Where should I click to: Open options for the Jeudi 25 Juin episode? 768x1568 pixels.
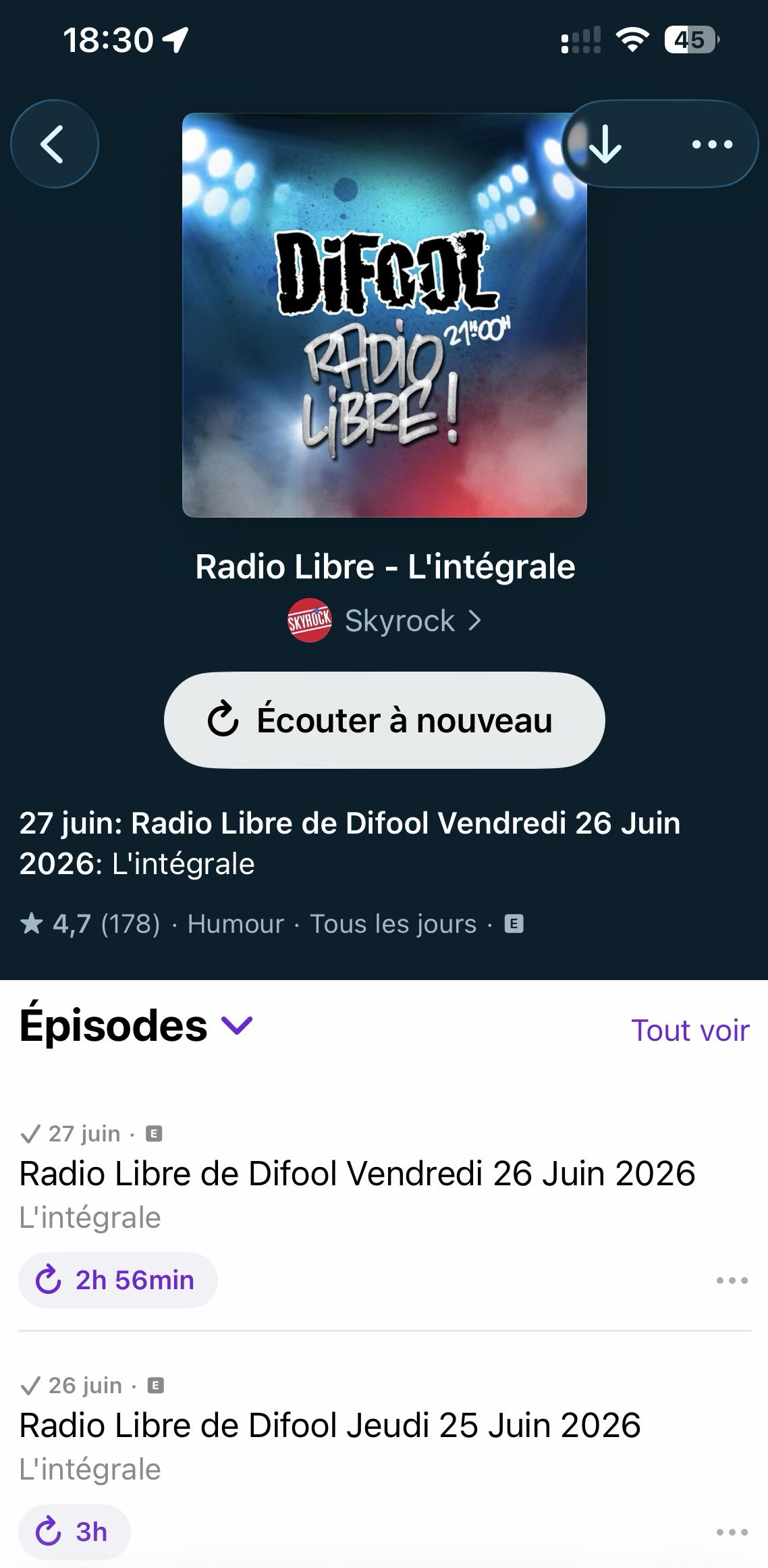[732, 1532]
